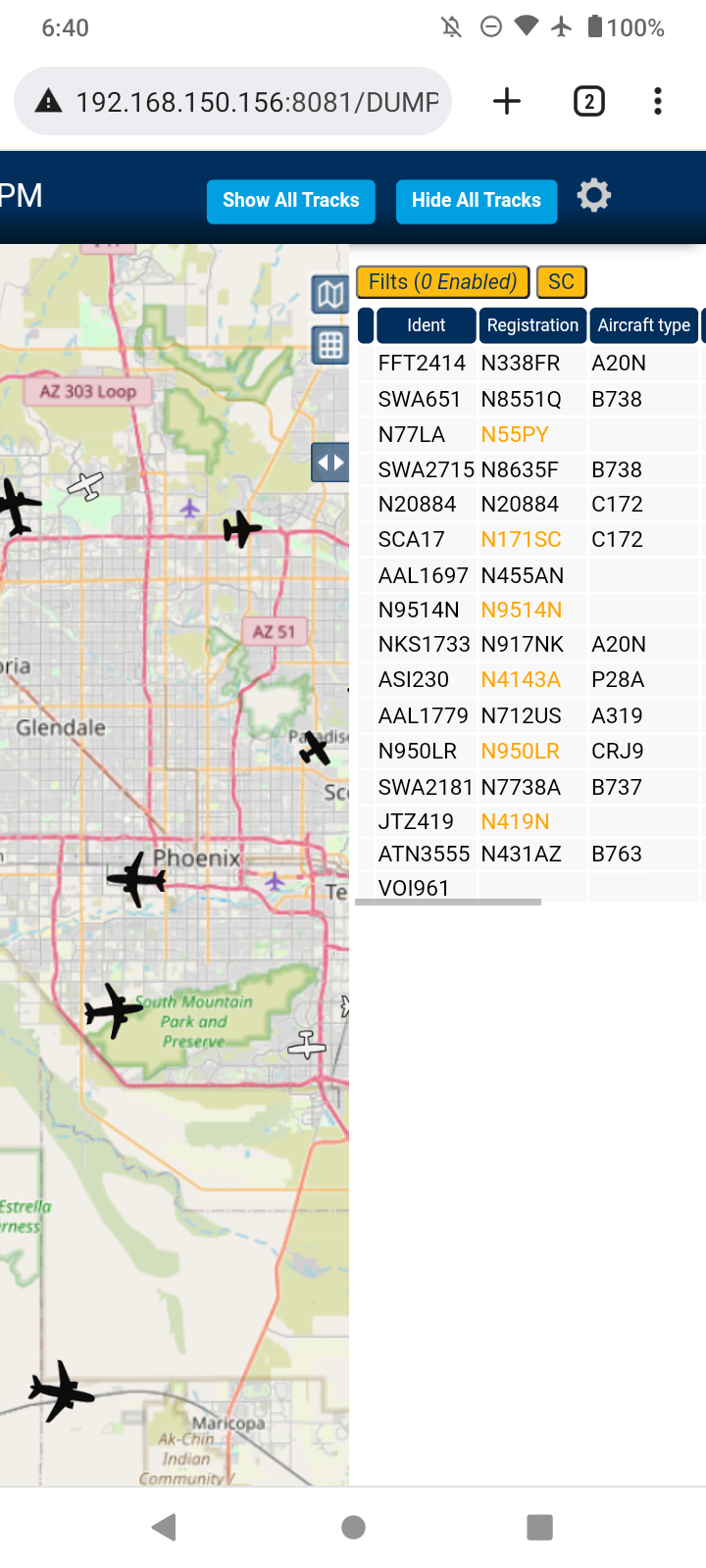Toggle the sidebar width arrows button

click(330, 463)
